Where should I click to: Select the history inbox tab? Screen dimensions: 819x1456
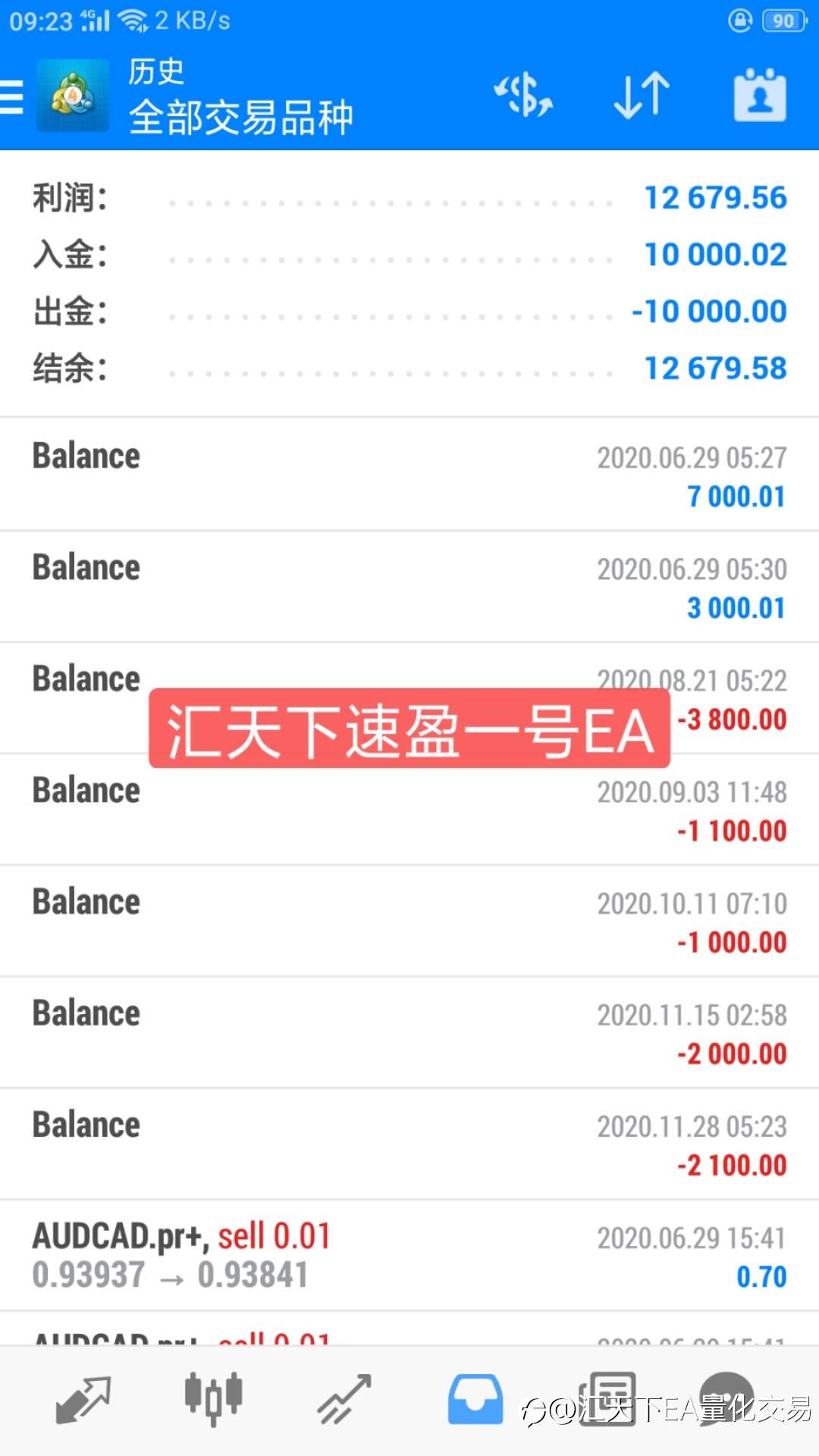tap(475, 1399)
